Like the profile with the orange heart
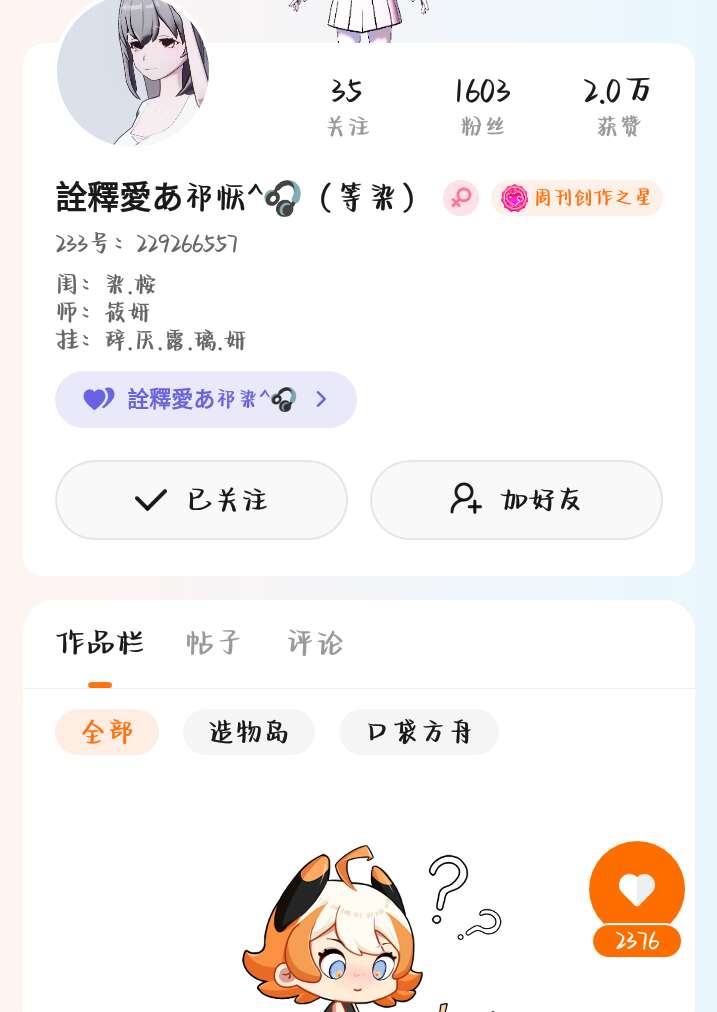717x1012 pixels. [637, 889]
